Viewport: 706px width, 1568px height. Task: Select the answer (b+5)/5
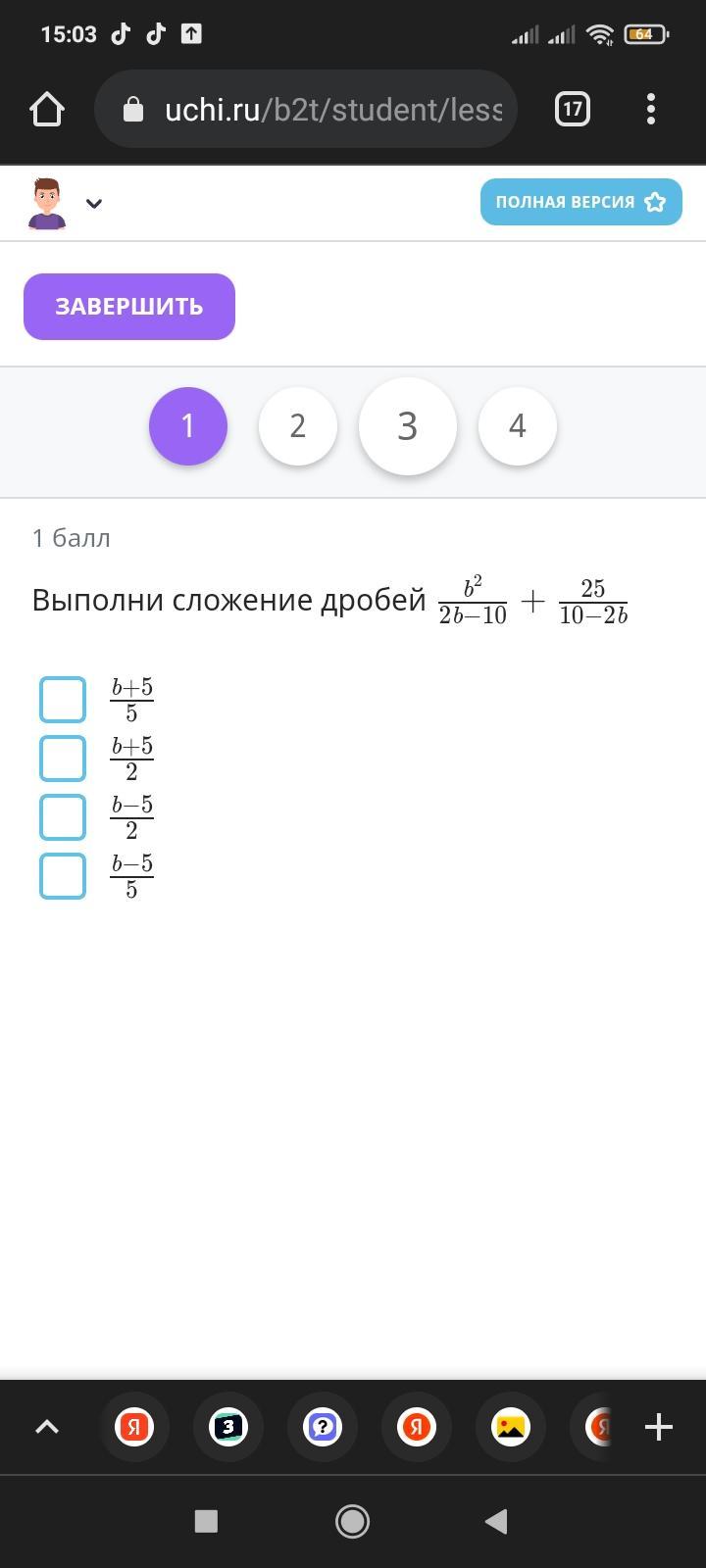tap(63, 700)
